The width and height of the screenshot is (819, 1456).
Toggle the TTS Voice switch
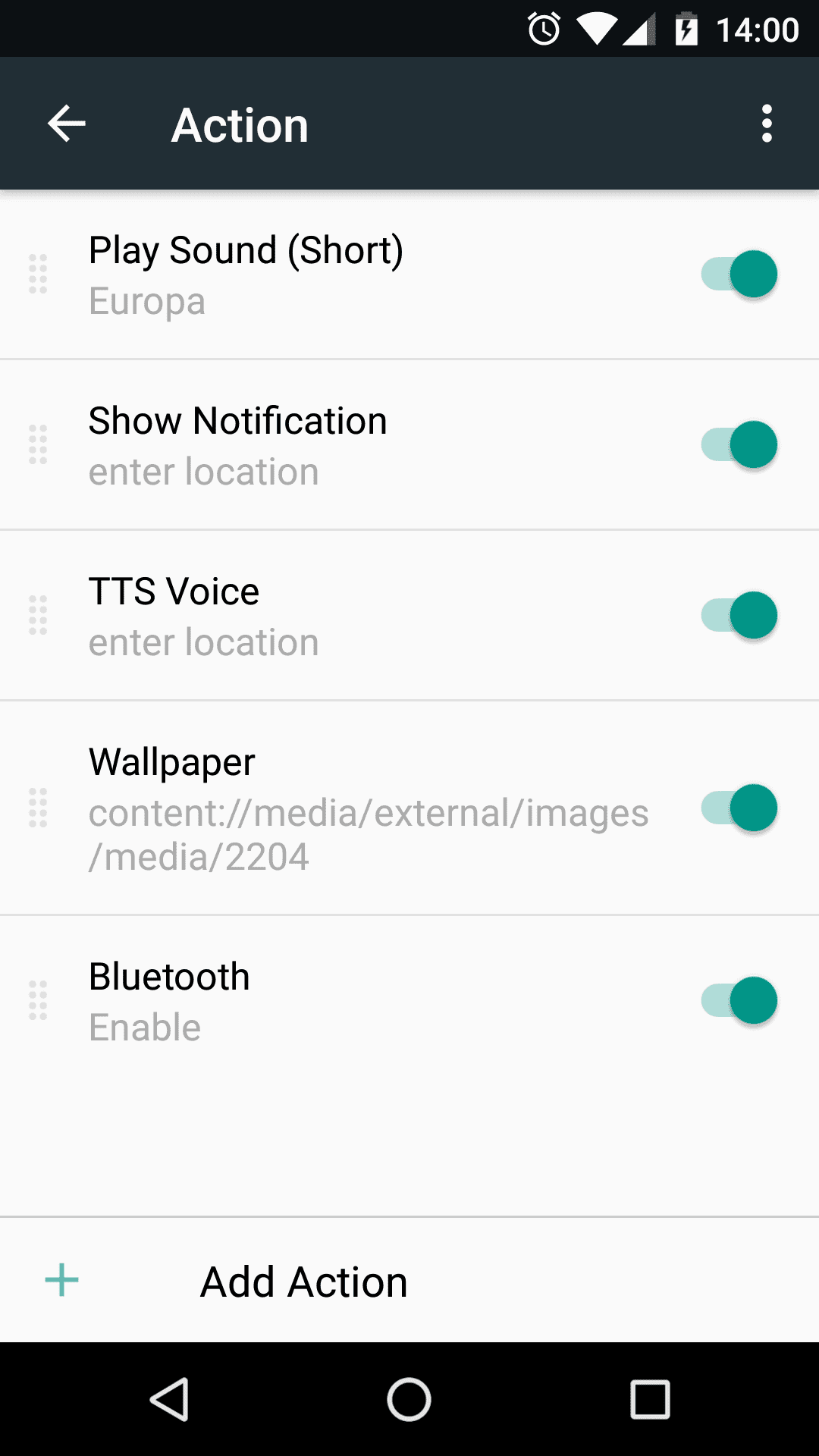coord(739,615)
